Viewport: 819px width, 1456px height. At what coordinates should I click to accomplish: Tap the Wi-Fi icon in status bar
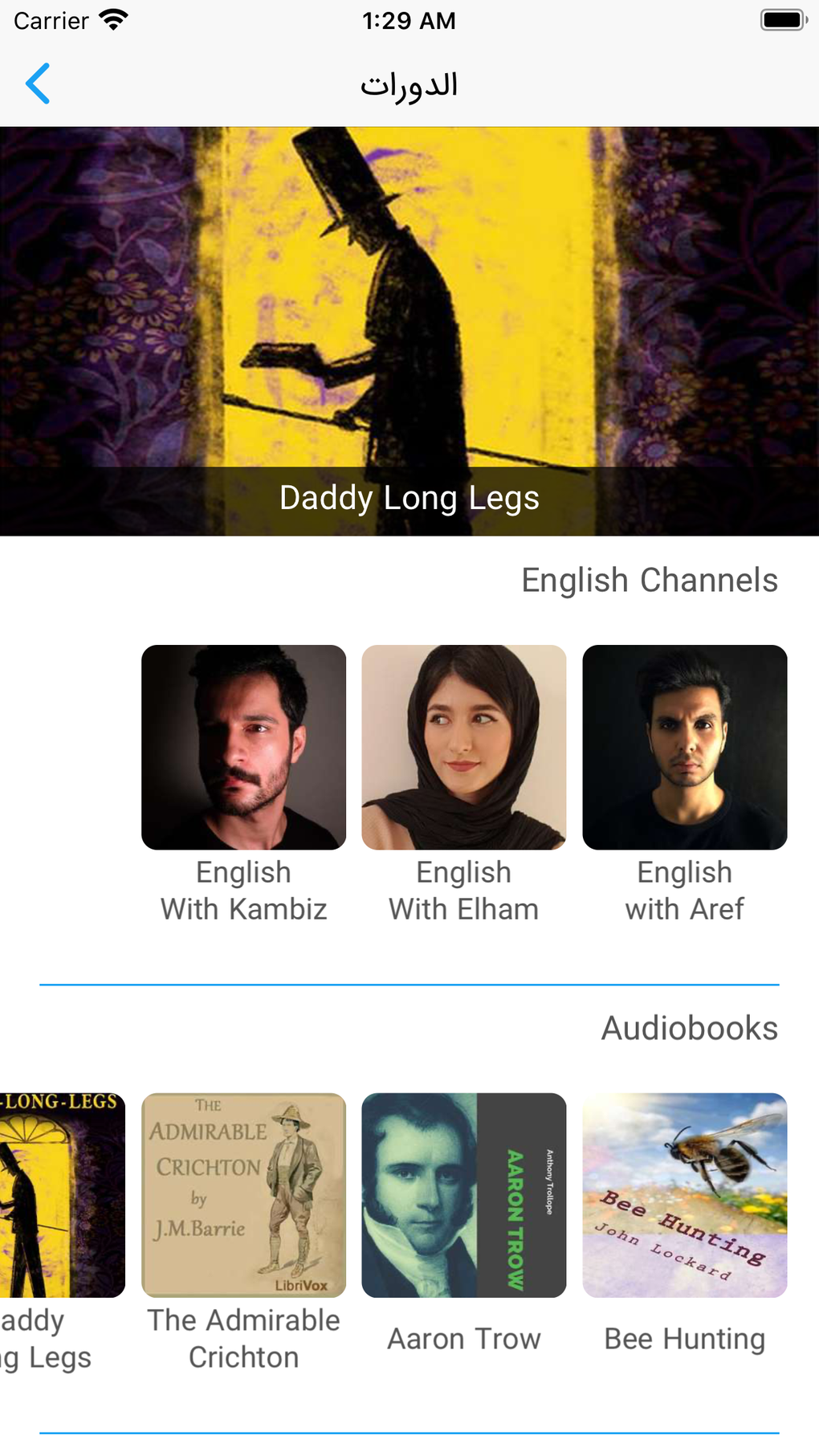pos(115,20)
